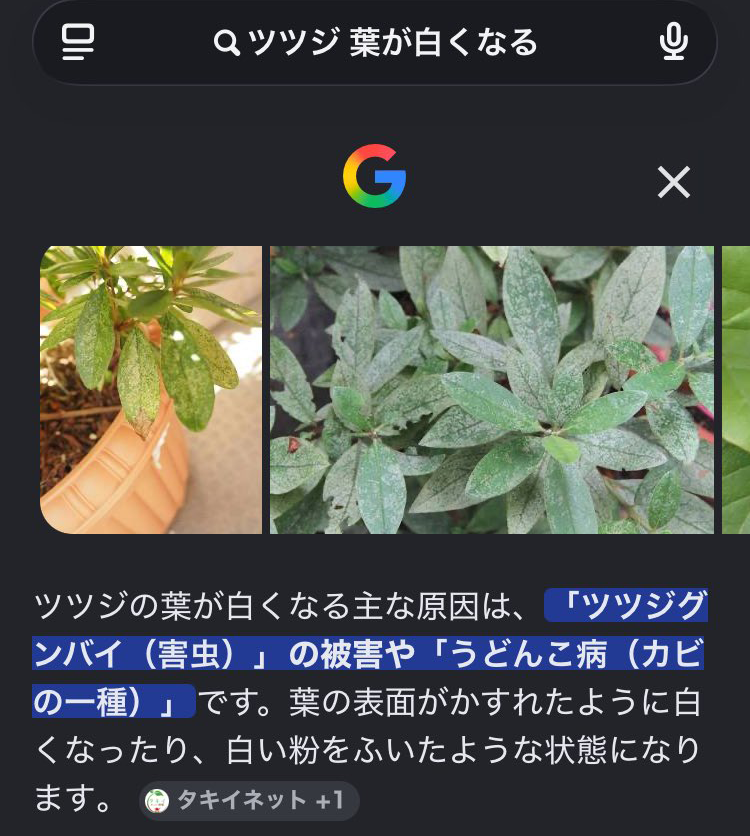The height and width of the screenshot is (836, 750).
Task: Open the tabs icon left of search bar
Action: tap(78, 42)
